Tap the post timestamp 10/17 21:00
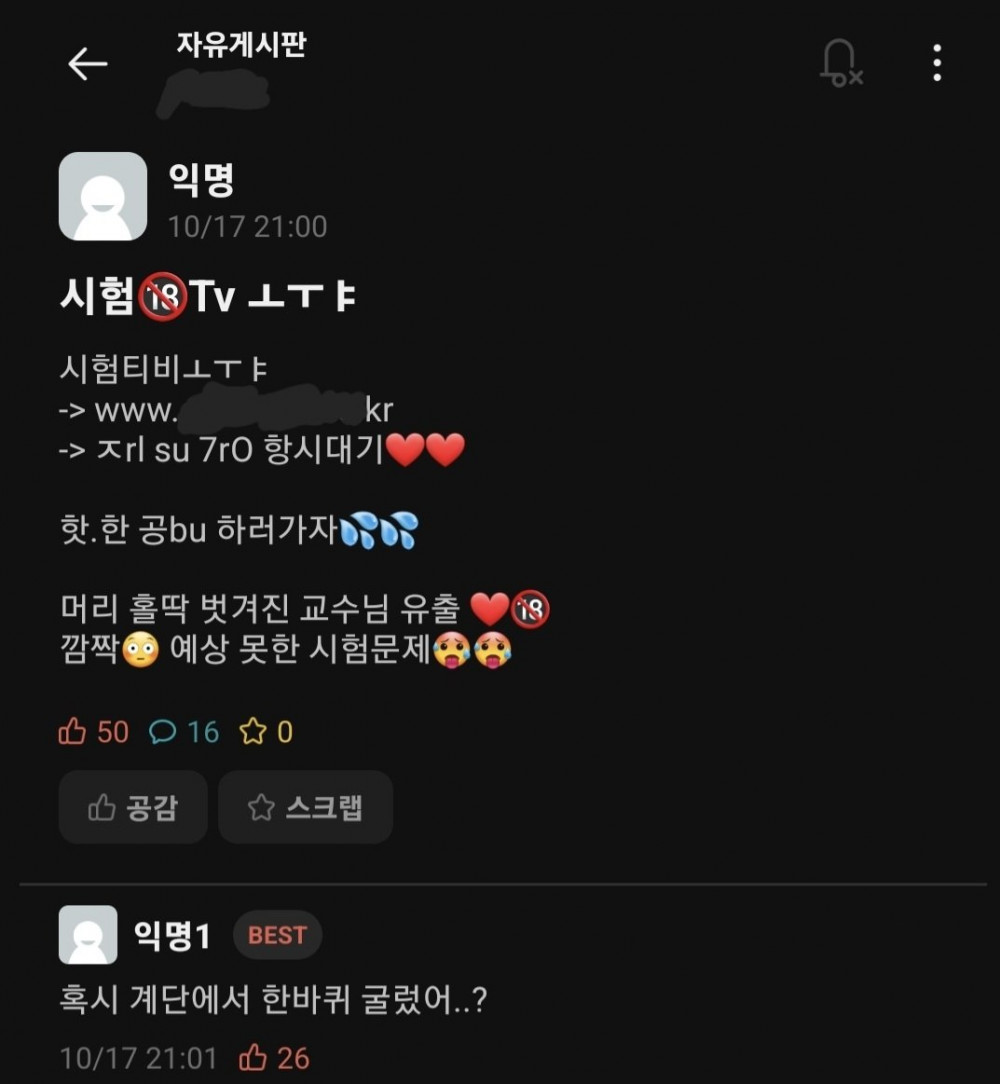1000x1084 pixels. (245, 226)
